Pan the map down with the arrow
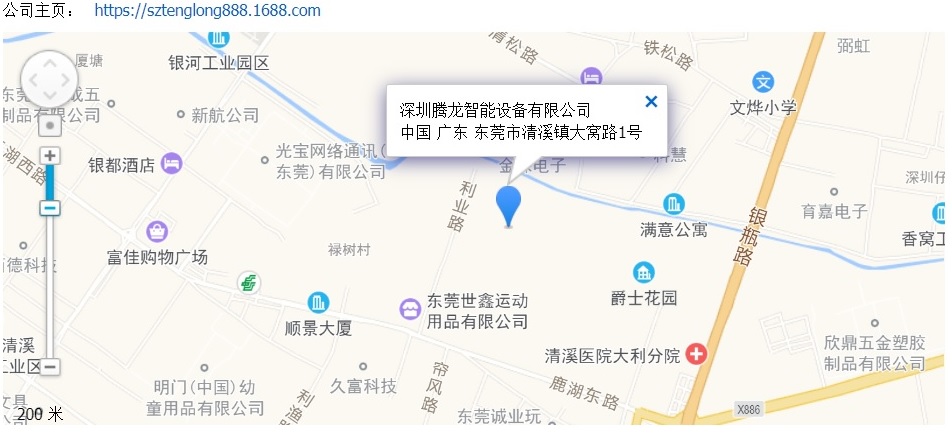Viewport: 952px width, 434px height. 49,95
